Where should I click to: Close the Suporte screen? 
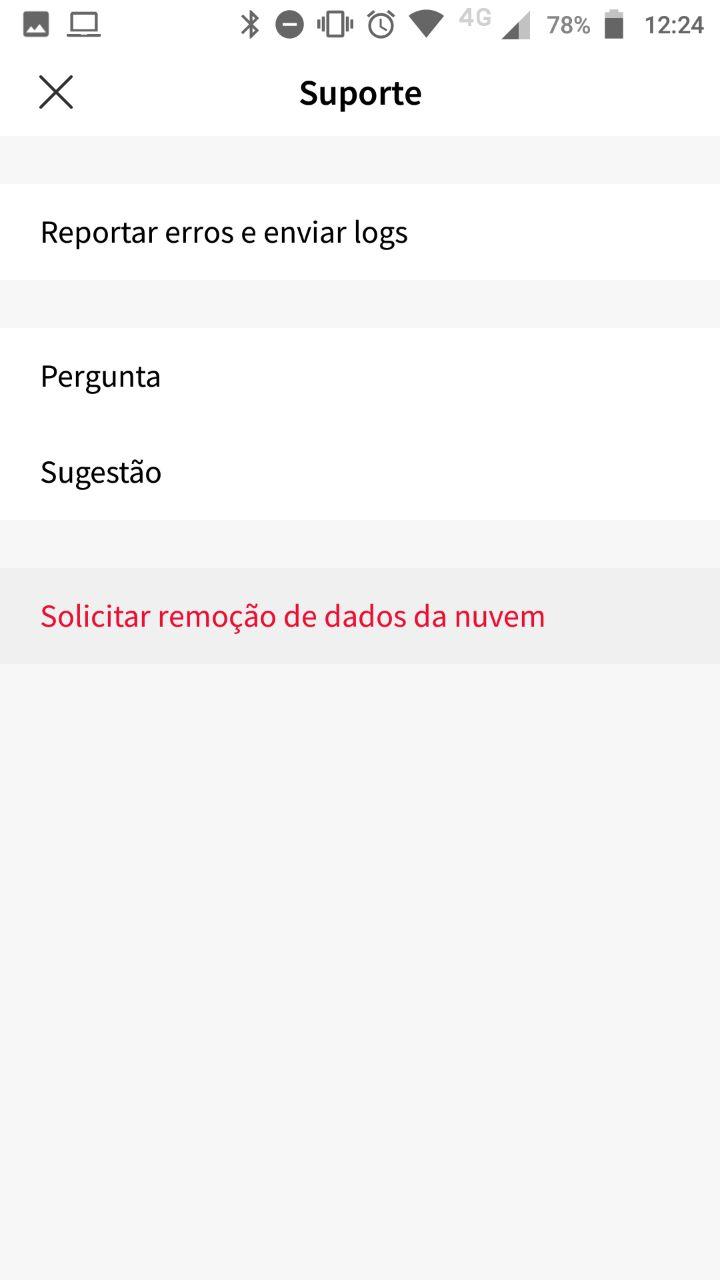[56, 93]
